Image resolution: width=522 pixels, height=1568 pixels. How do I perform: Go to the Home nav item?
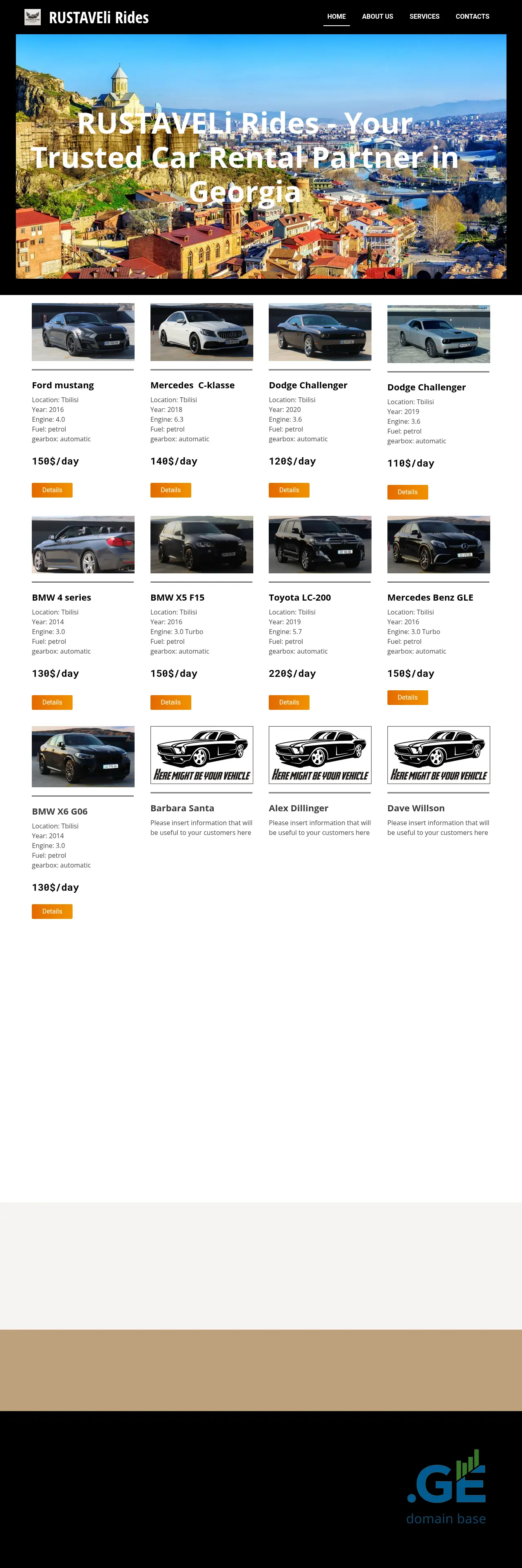click(336, 16)
